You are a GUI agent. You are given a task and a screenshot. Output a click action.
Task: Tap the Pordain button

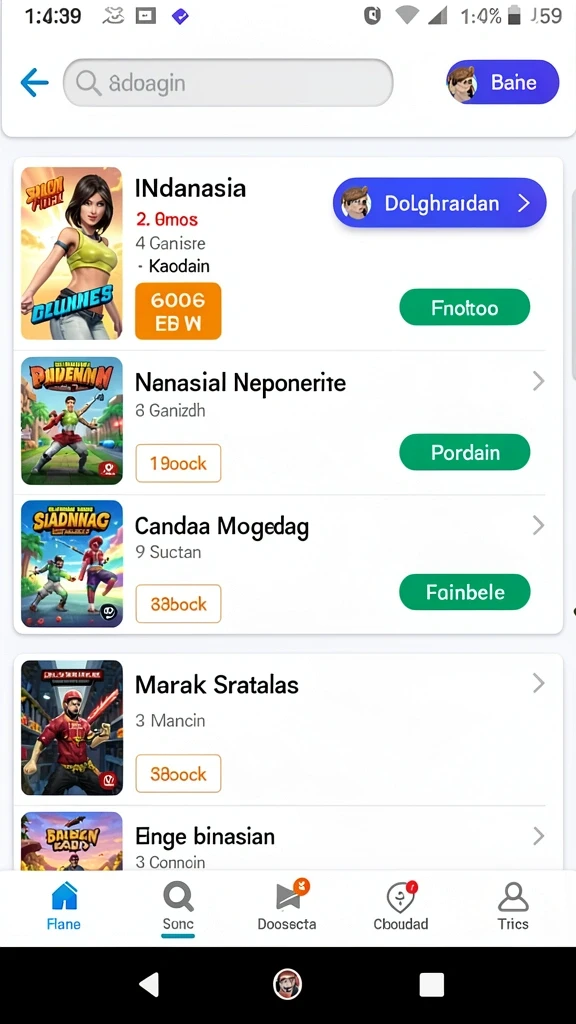(464, 452)
